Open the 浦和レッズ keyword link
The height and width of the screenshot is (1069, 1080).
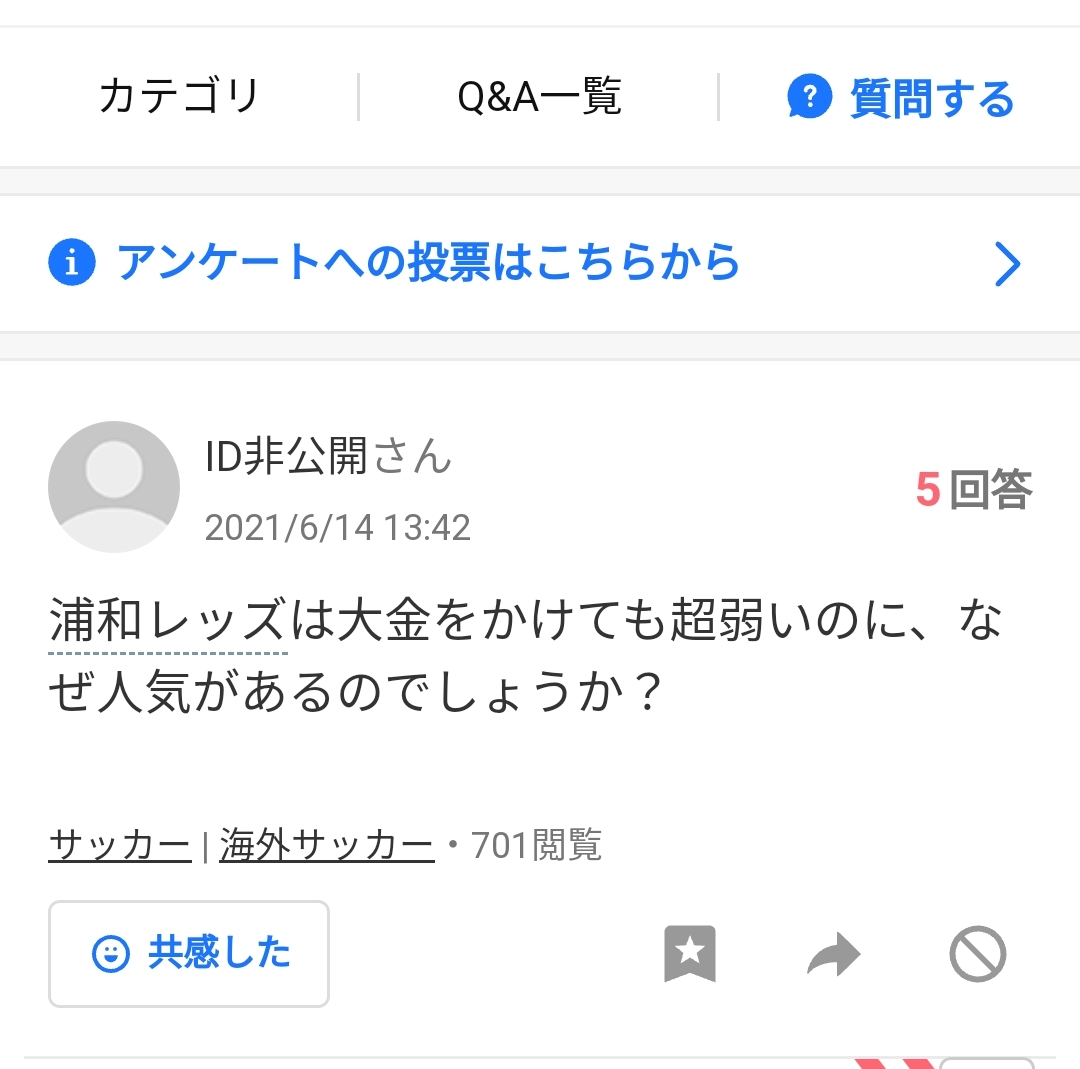[x=167, y=623]
